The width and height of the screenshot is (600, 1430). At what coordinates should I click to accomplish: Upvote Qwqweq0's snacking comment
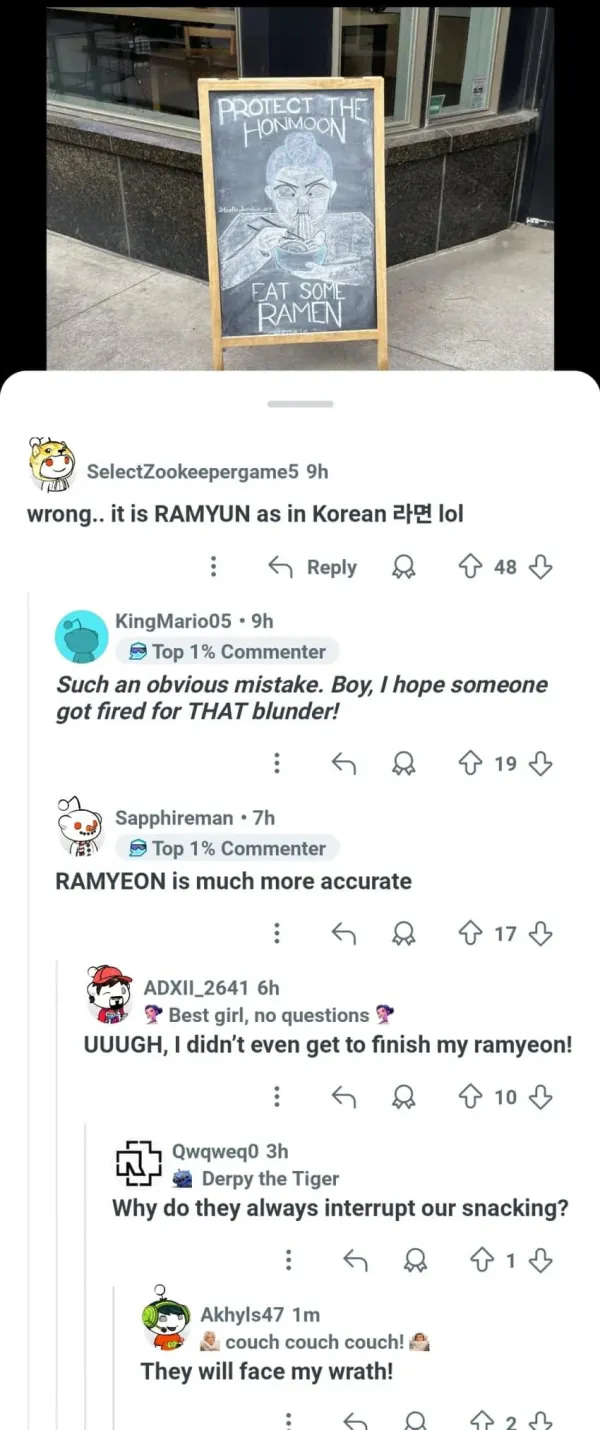pyautogui.click(x=482, y=1260)
